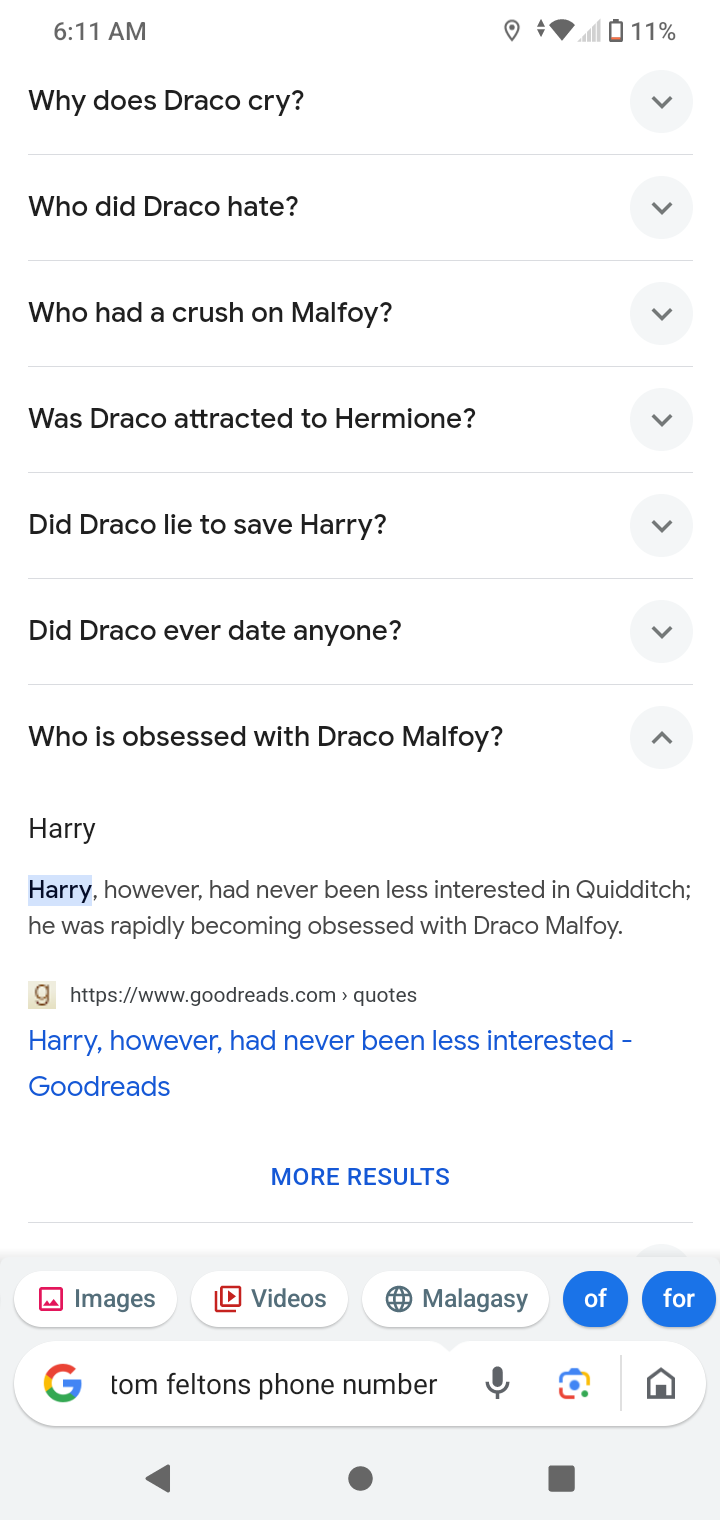Expand 'Did Draco ever date anyone?'
720x1520 pixels.
click(360, 632)
